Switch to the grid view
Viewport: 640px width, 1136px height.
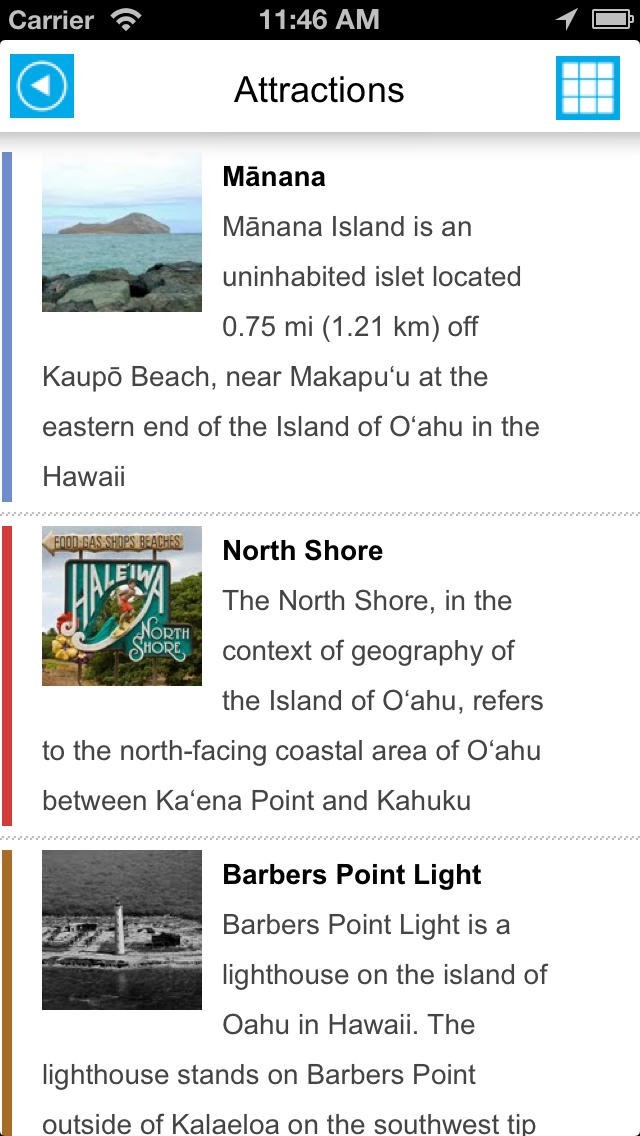588,88
